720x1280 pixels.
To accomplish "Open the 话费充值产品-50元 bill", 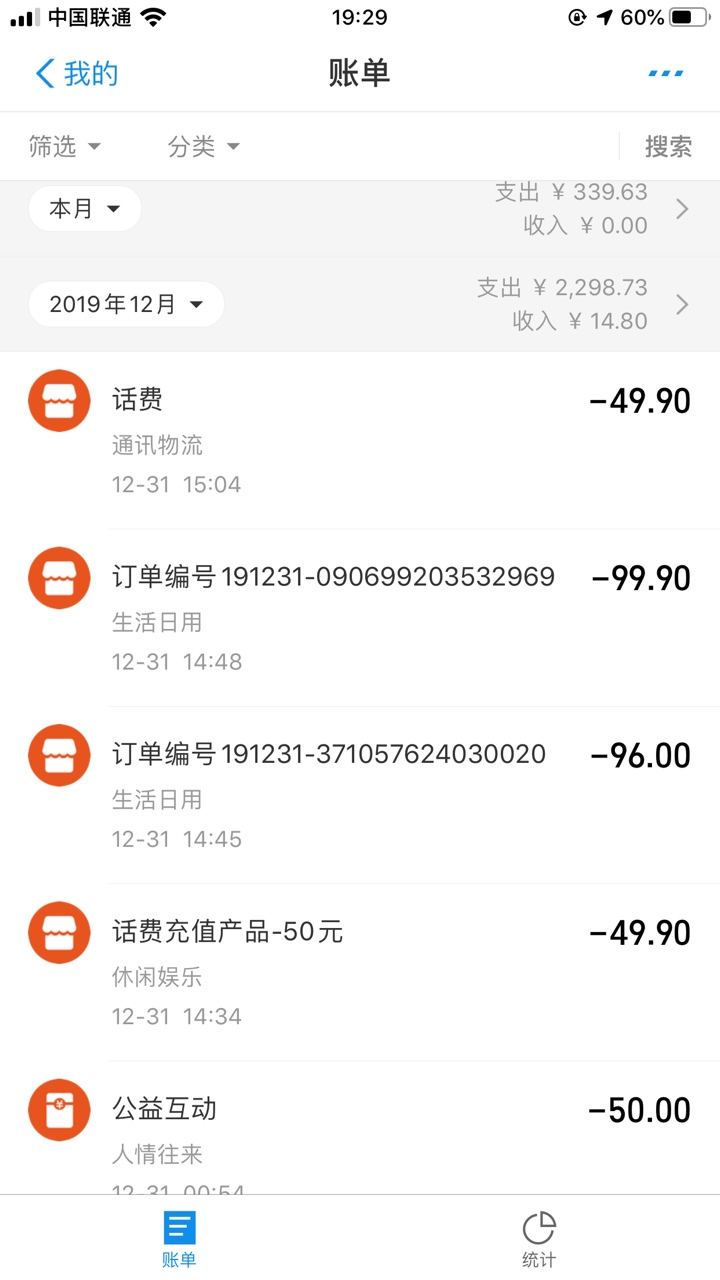I will [x=360, y=972].
